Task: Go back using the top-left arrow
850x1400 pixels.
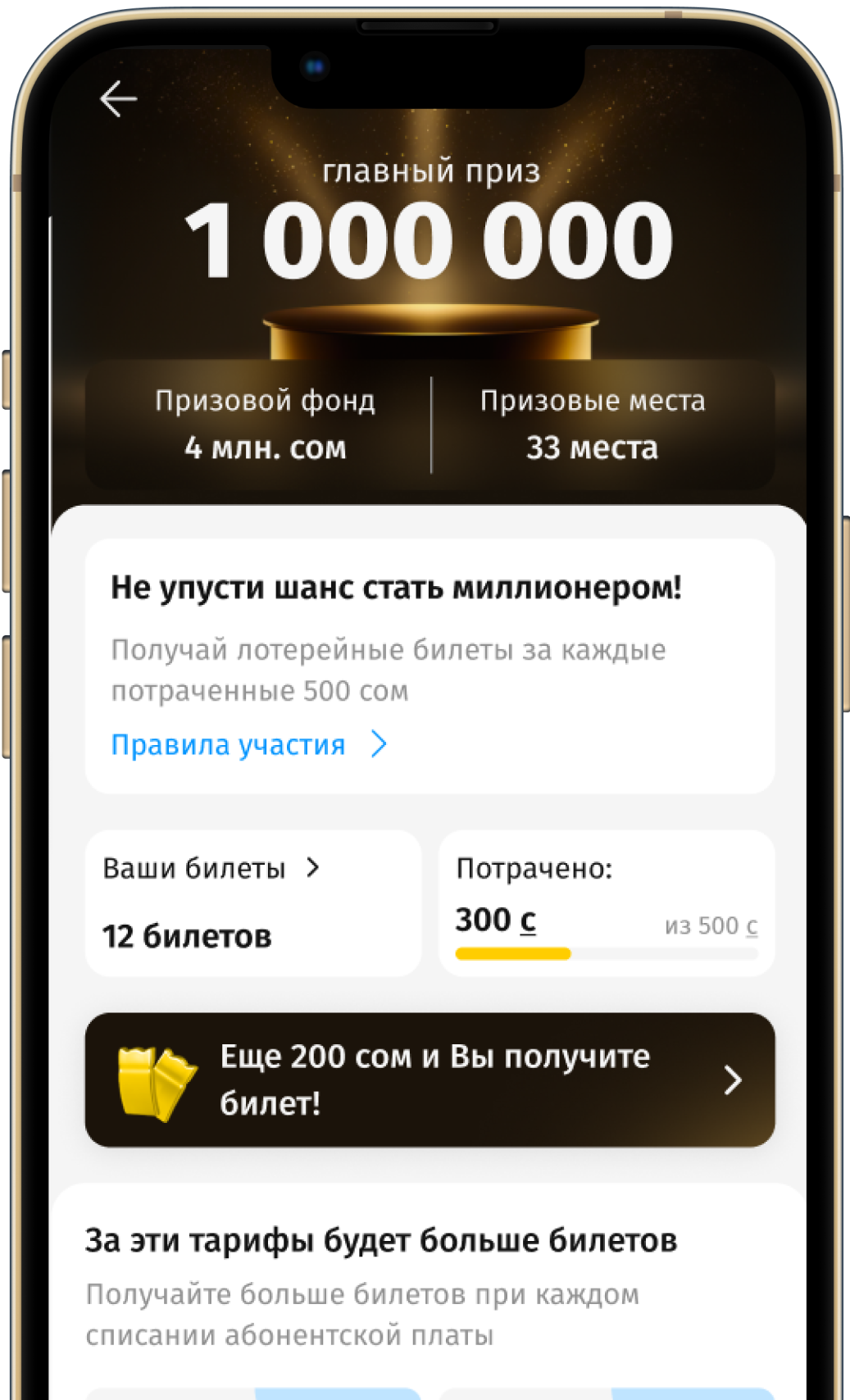Action: click(118, 99)
